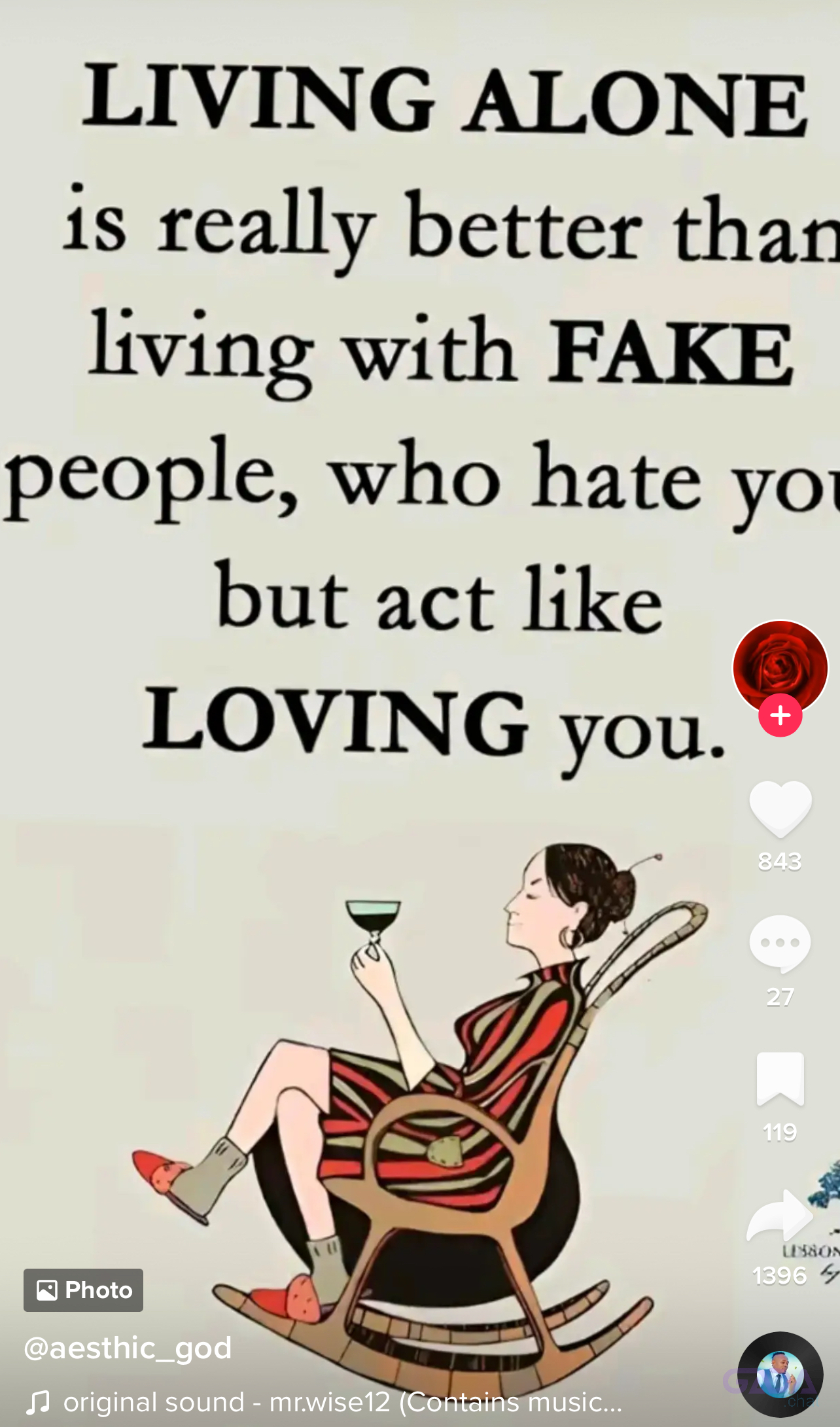Viewport: 840px width, 1427px height.
Task: Bookmark this post to favorites
Action: tap(780, 1080)
